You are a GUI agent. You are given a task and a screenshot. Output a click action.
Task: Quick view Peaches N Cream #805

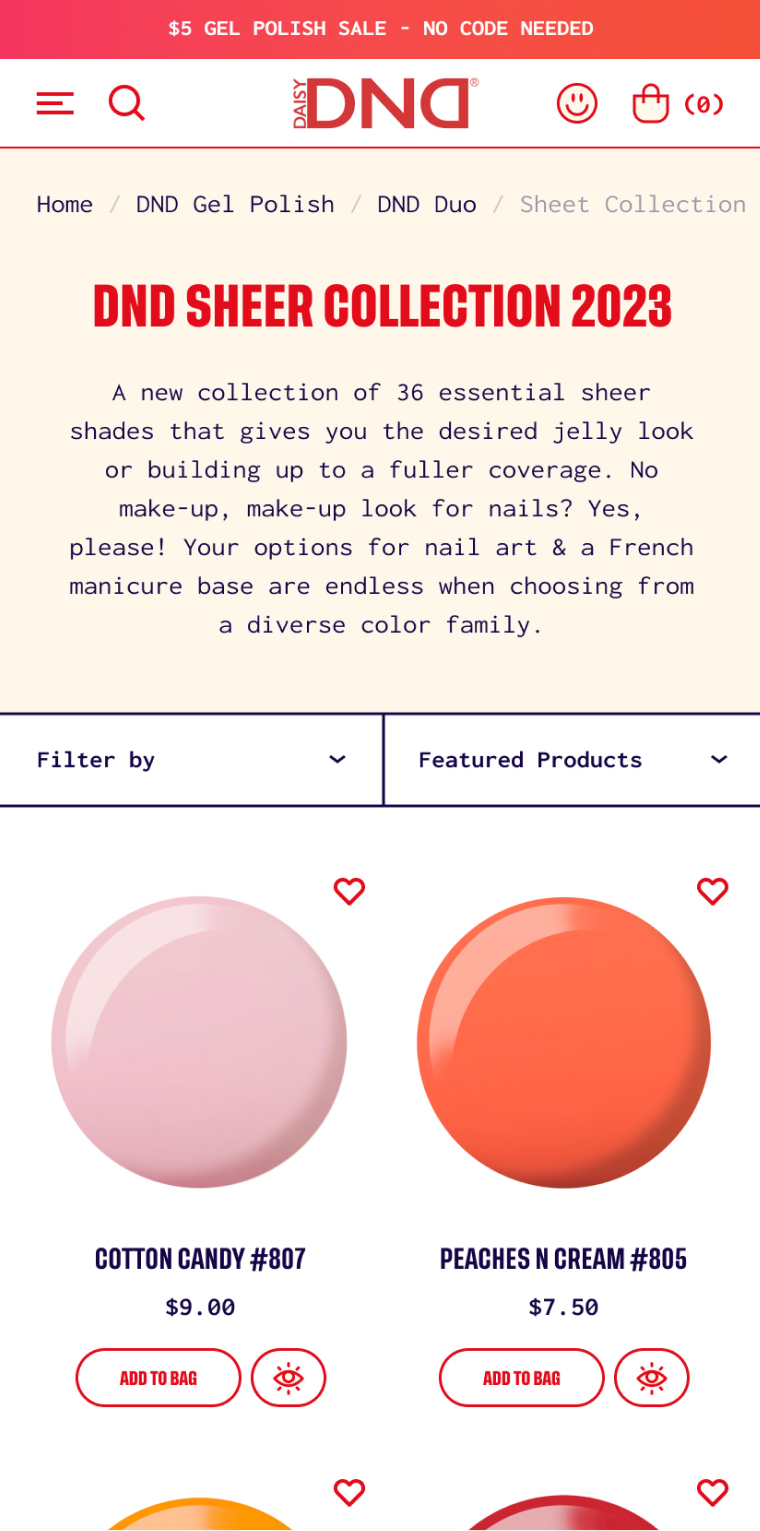651,1378
